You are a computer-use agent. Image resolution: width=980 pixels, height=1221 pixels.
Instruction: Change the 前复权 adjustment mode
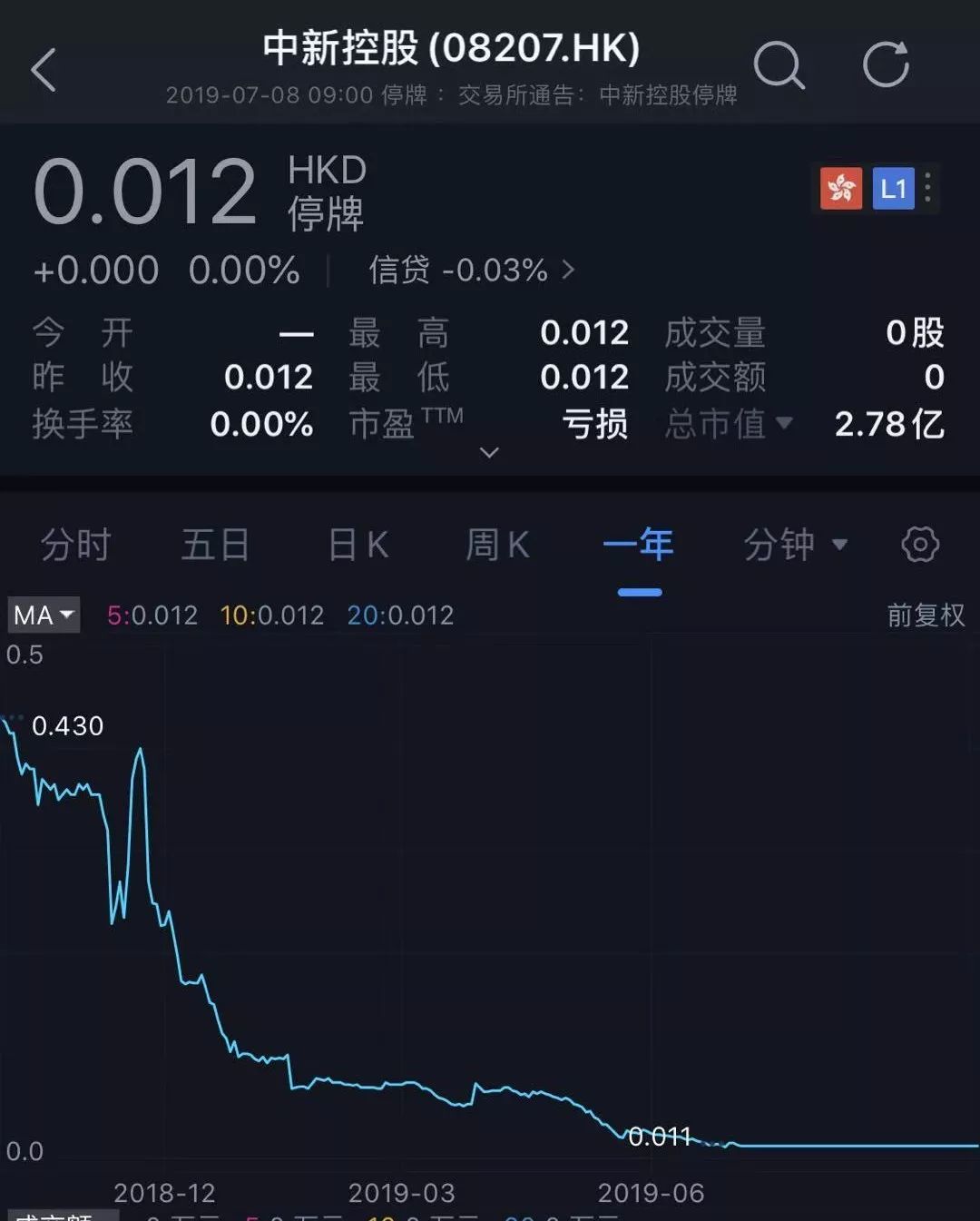[x=926, y=615]
